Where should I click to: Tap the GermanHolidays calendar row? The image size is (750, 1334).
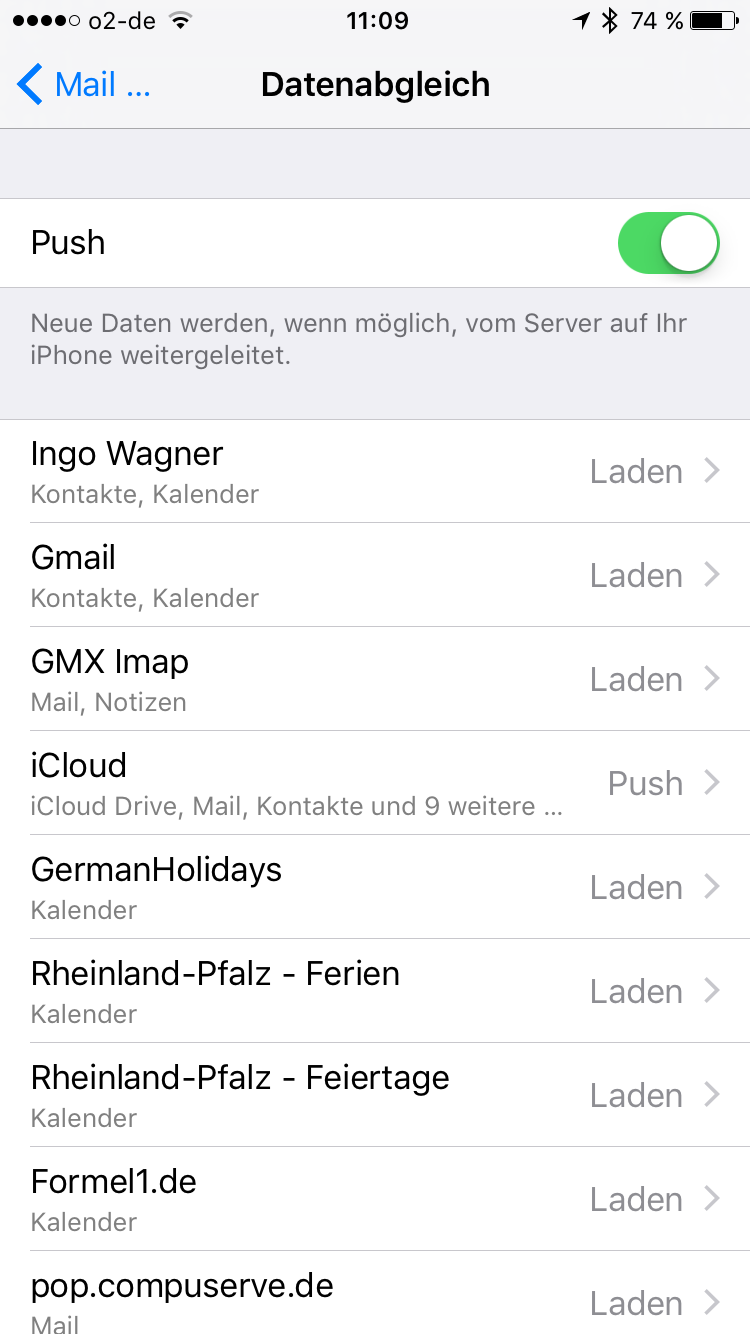(x=375, y=887)
